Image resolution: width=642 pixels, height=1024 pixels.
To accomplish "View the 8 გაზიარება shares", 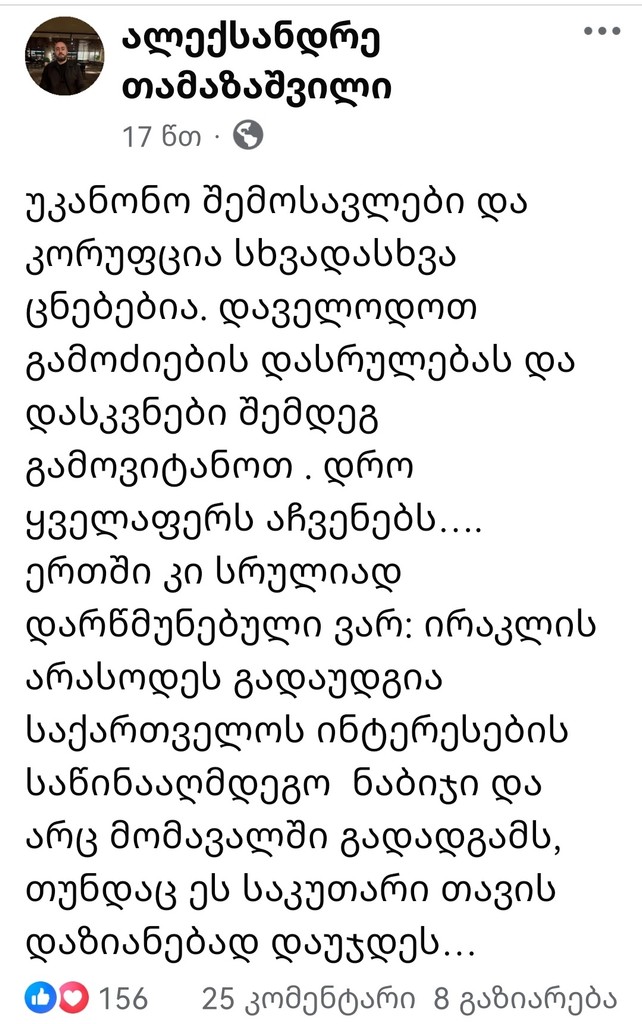I will point(523,997).
